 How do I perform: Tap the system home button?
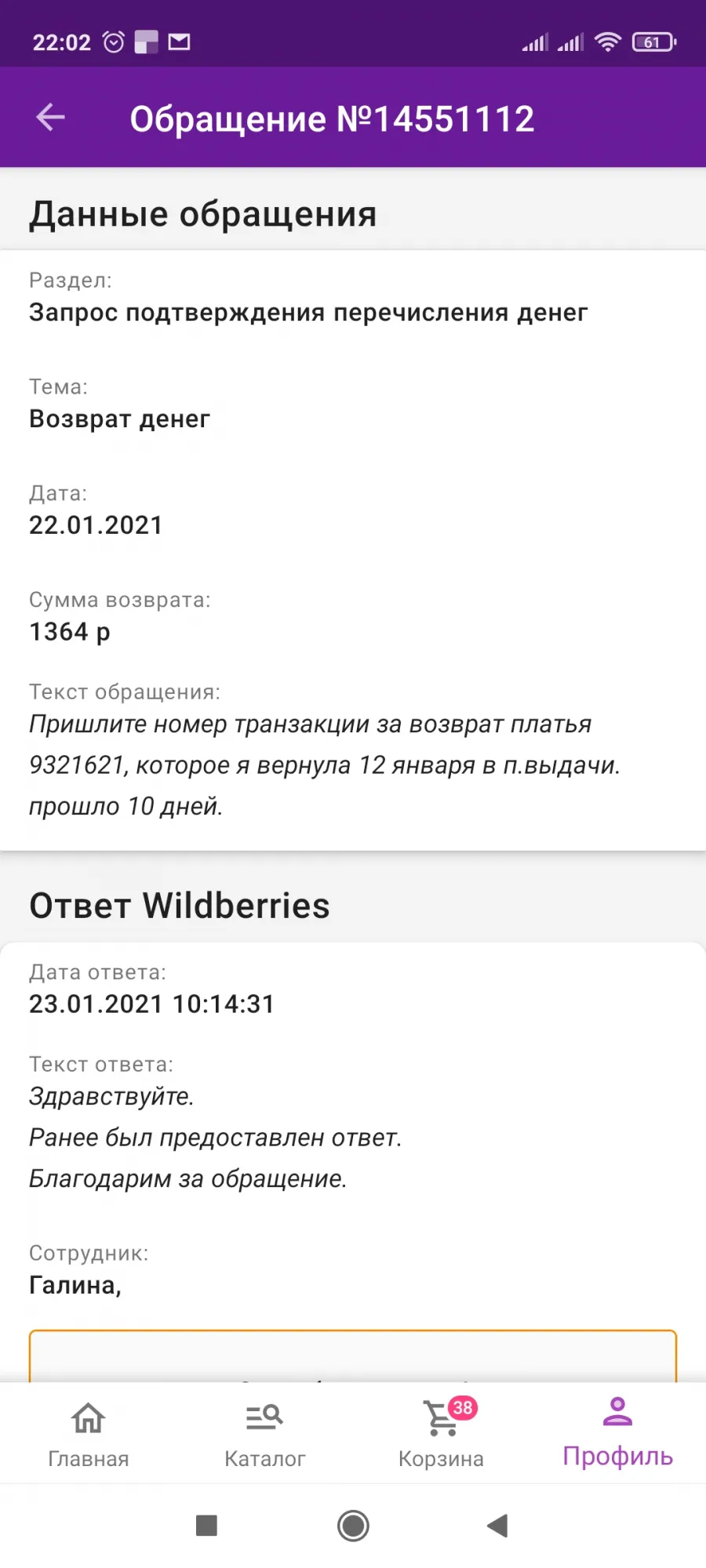point(353,1526)
